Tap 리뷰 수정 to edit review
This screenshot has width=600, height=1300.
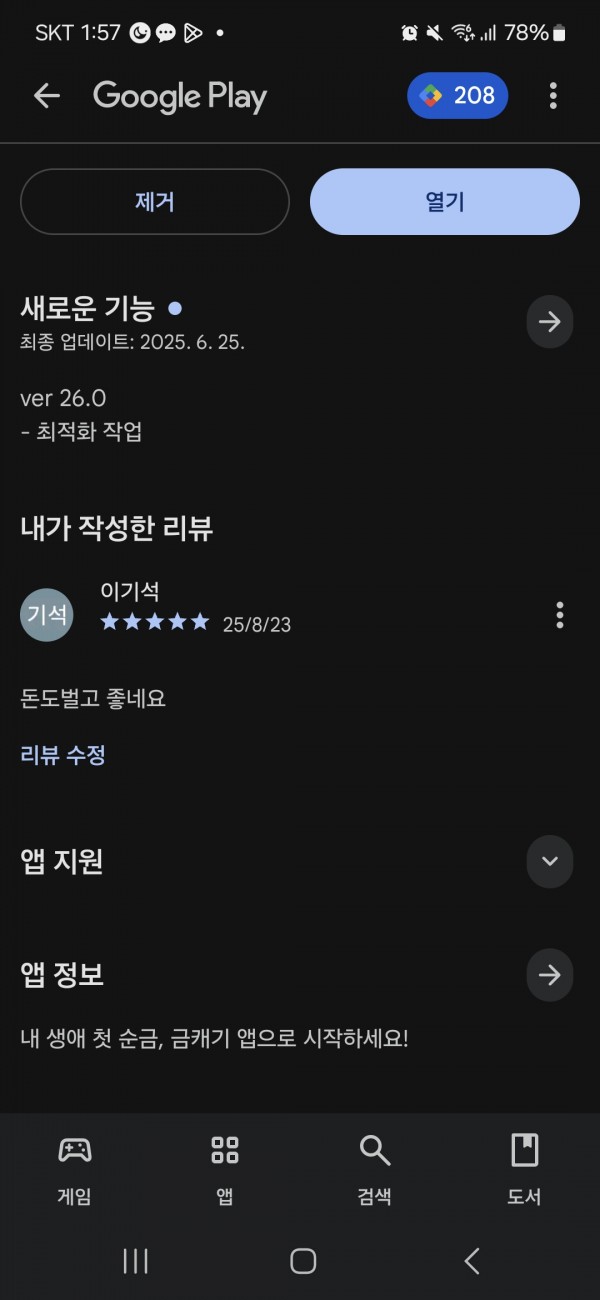[63, 755]
